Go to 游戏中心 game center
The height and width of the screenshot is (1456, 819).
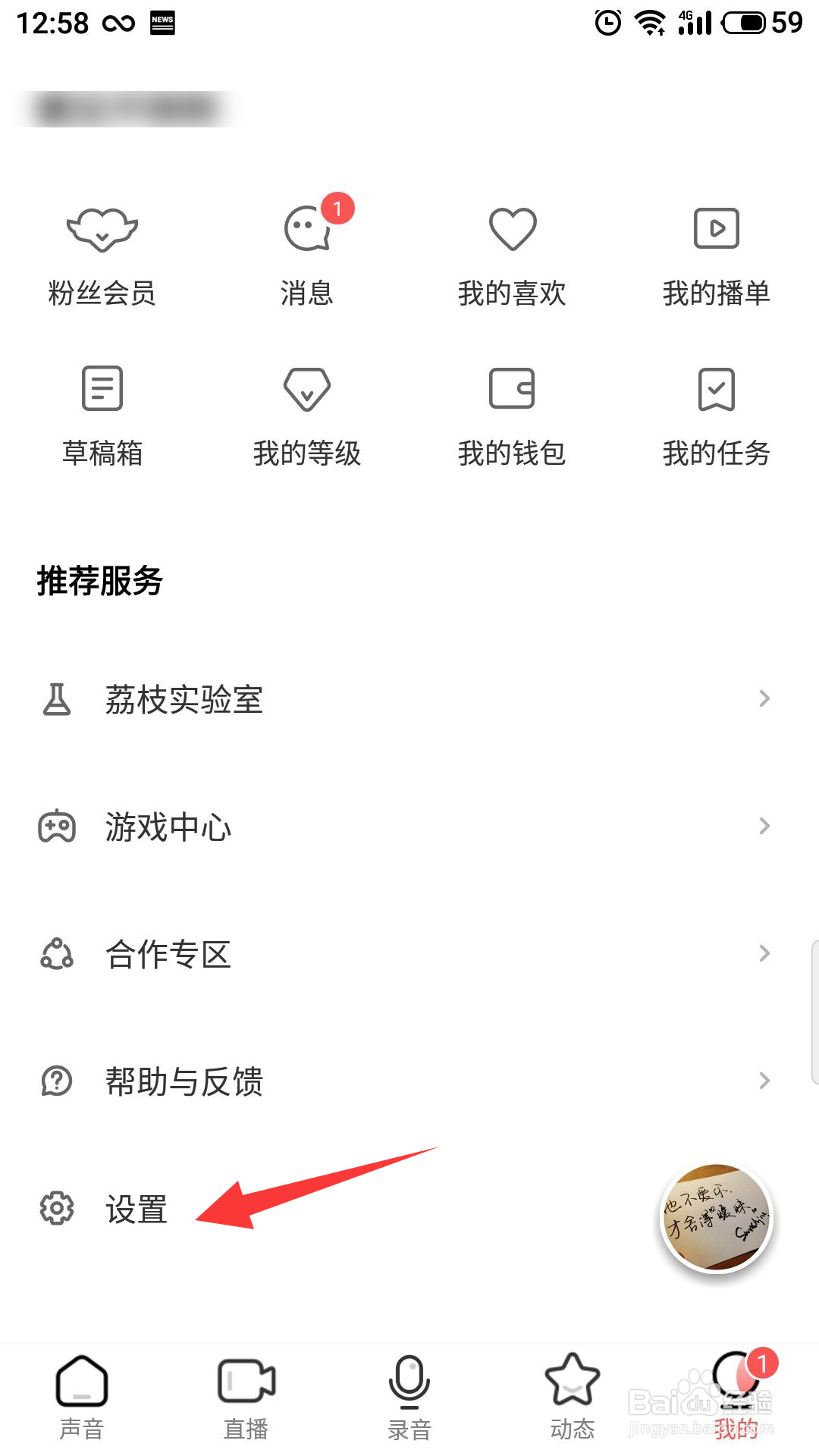point(409,827)
